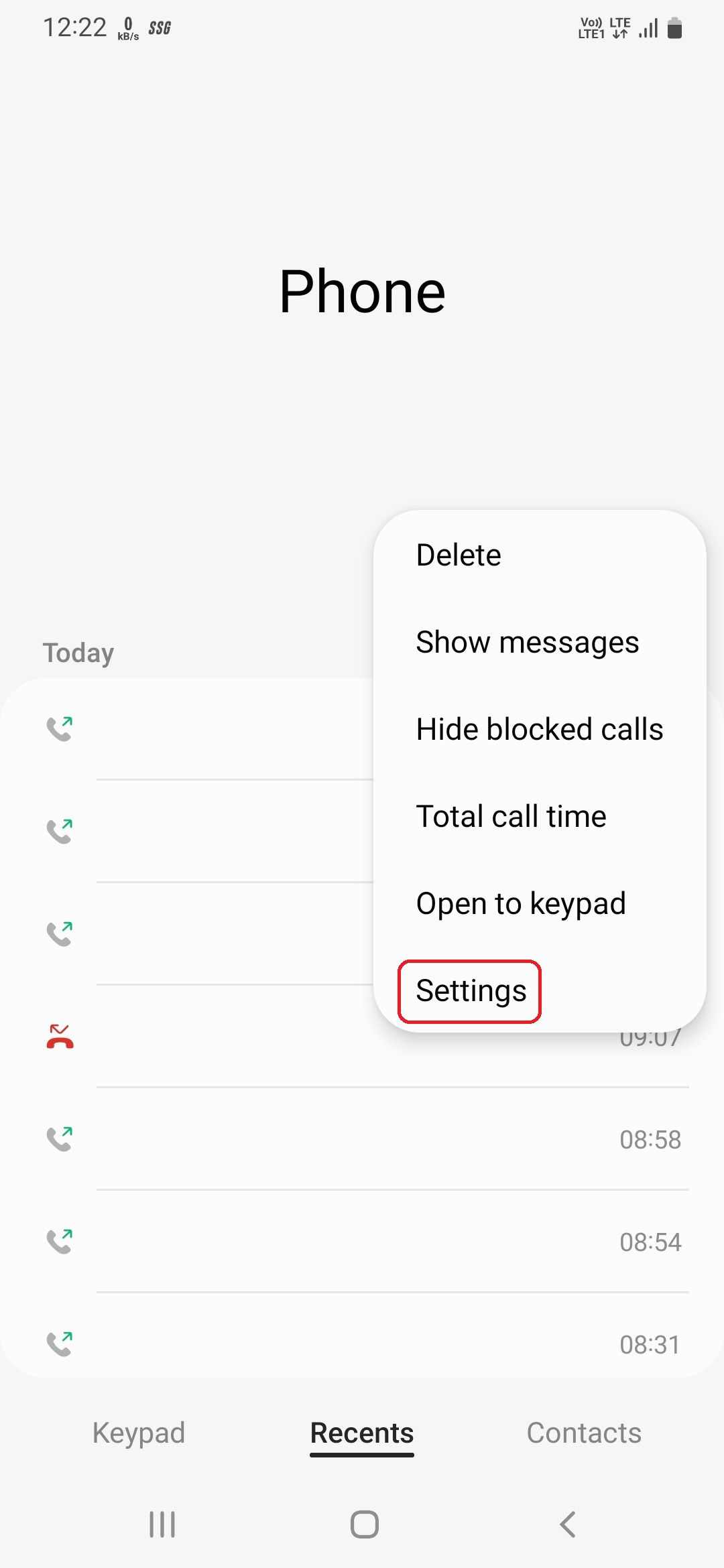Tap the home button

click(364, 1524)
